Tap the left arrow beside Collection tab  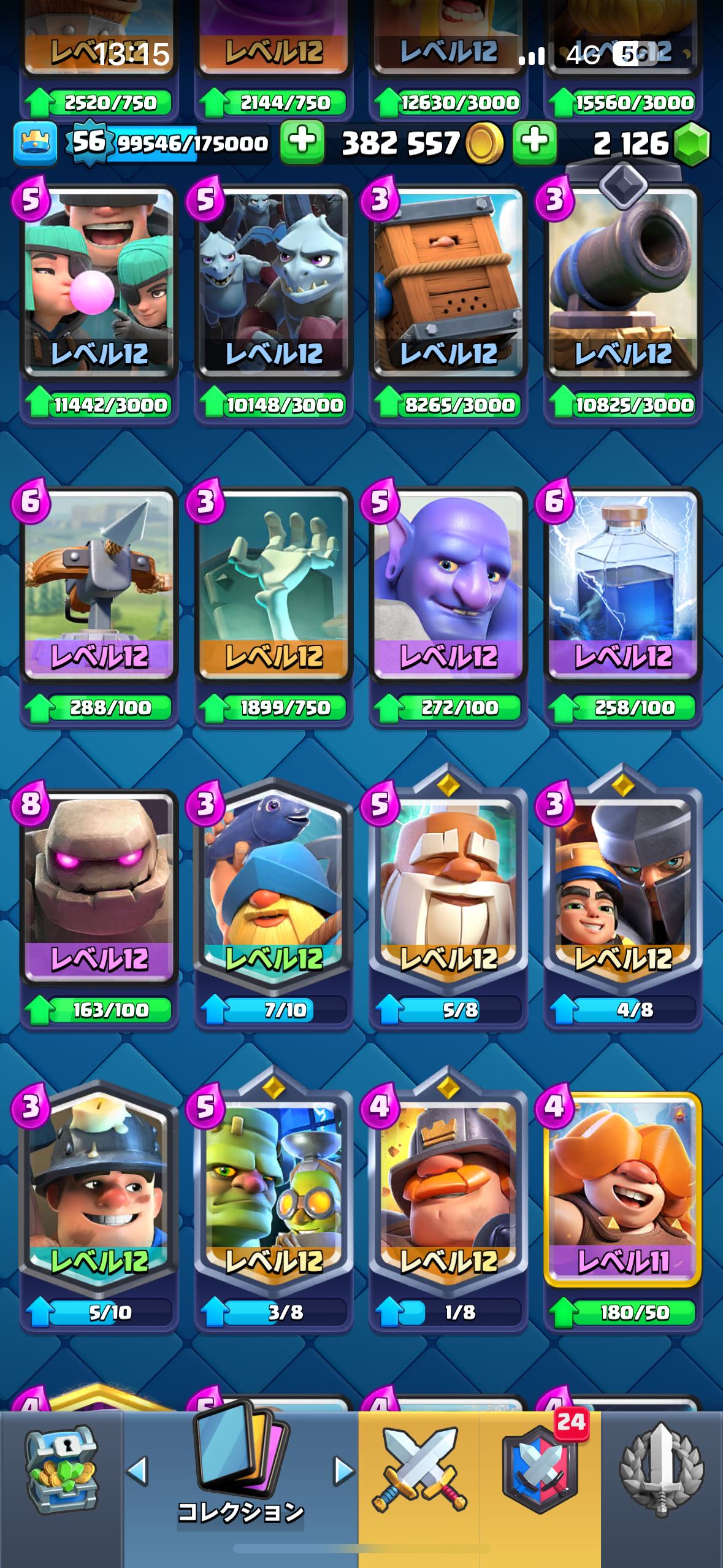coord(137,1470)
